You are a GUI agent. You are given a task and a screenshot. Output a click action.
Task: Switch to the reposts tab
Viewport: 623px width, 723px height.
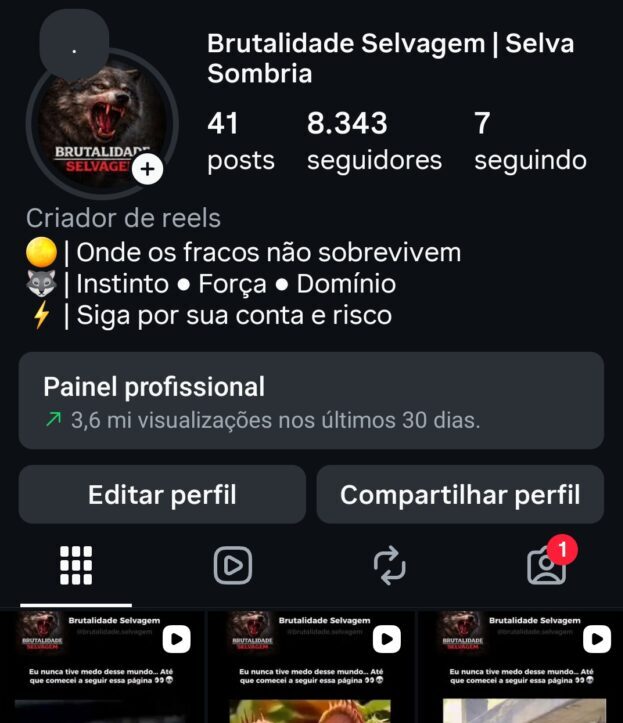point(389,566)
